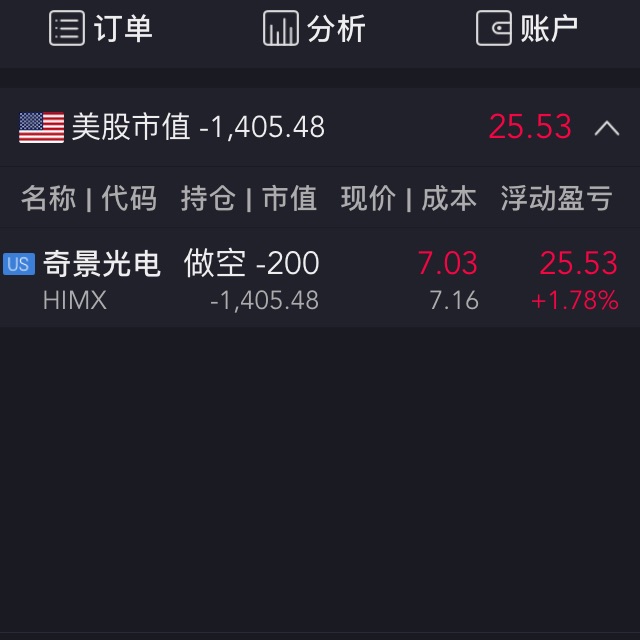The image size is (640, 640).
Task: Open the 分析 tab
Action: (314, 29)
